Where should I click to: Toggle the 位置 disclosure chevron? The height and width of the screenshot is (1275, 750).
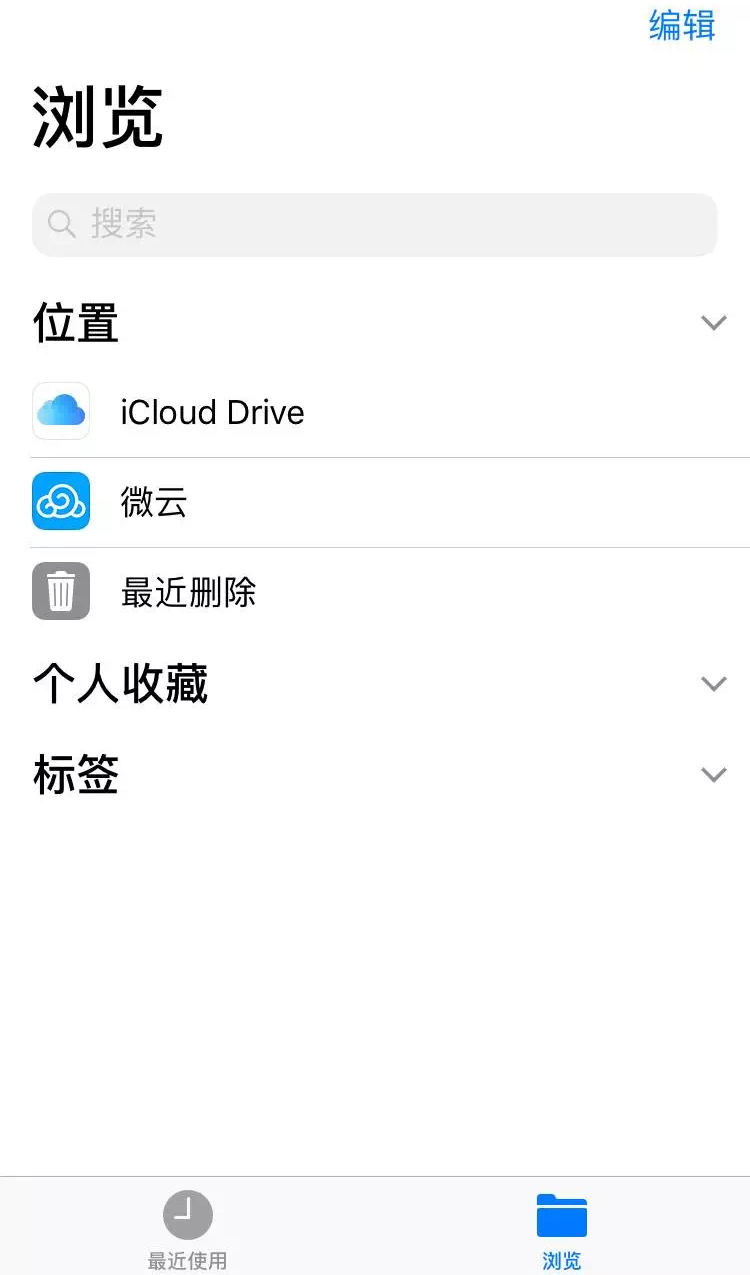click(x=713, y=322)
